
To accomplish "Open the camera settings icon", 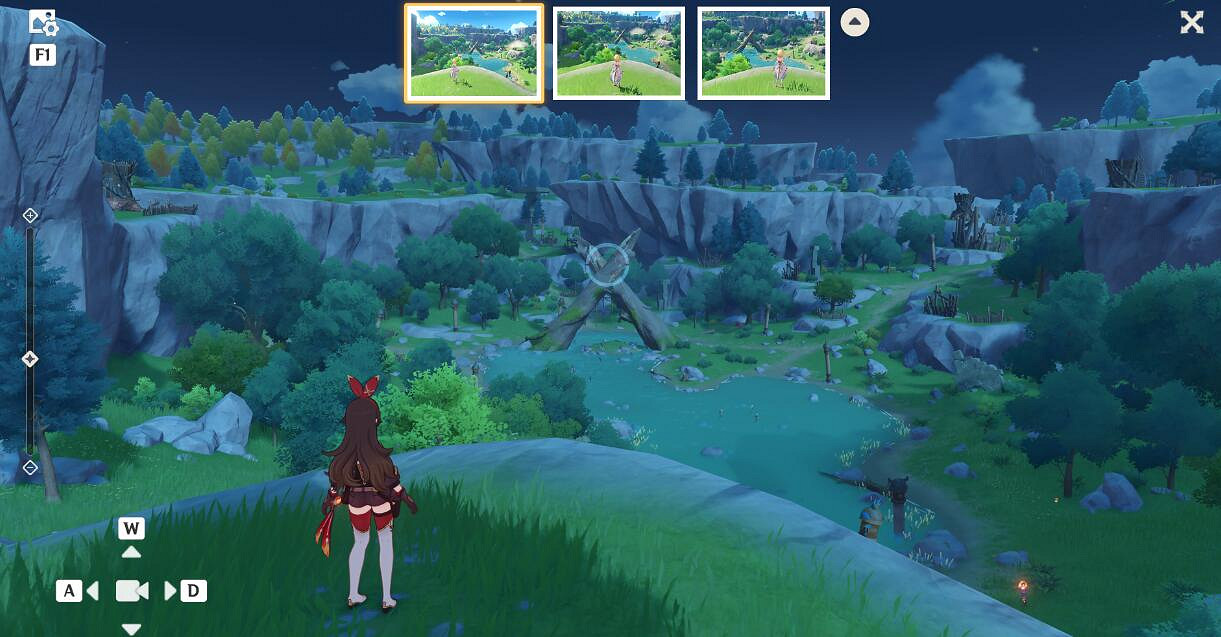I will [43, 22].
